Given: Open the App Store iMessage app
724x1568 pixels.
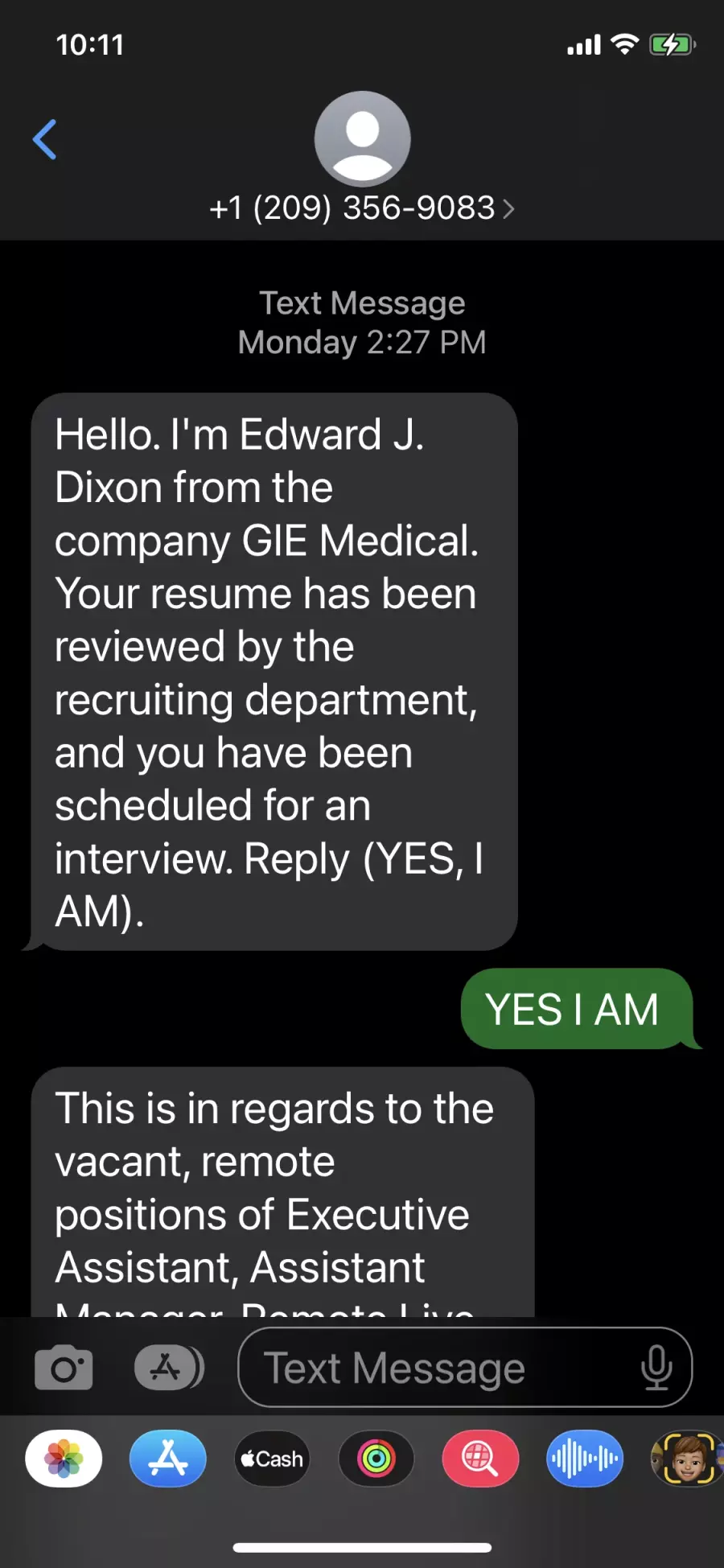Looking at the screenshot, I should click(168, 1459).
